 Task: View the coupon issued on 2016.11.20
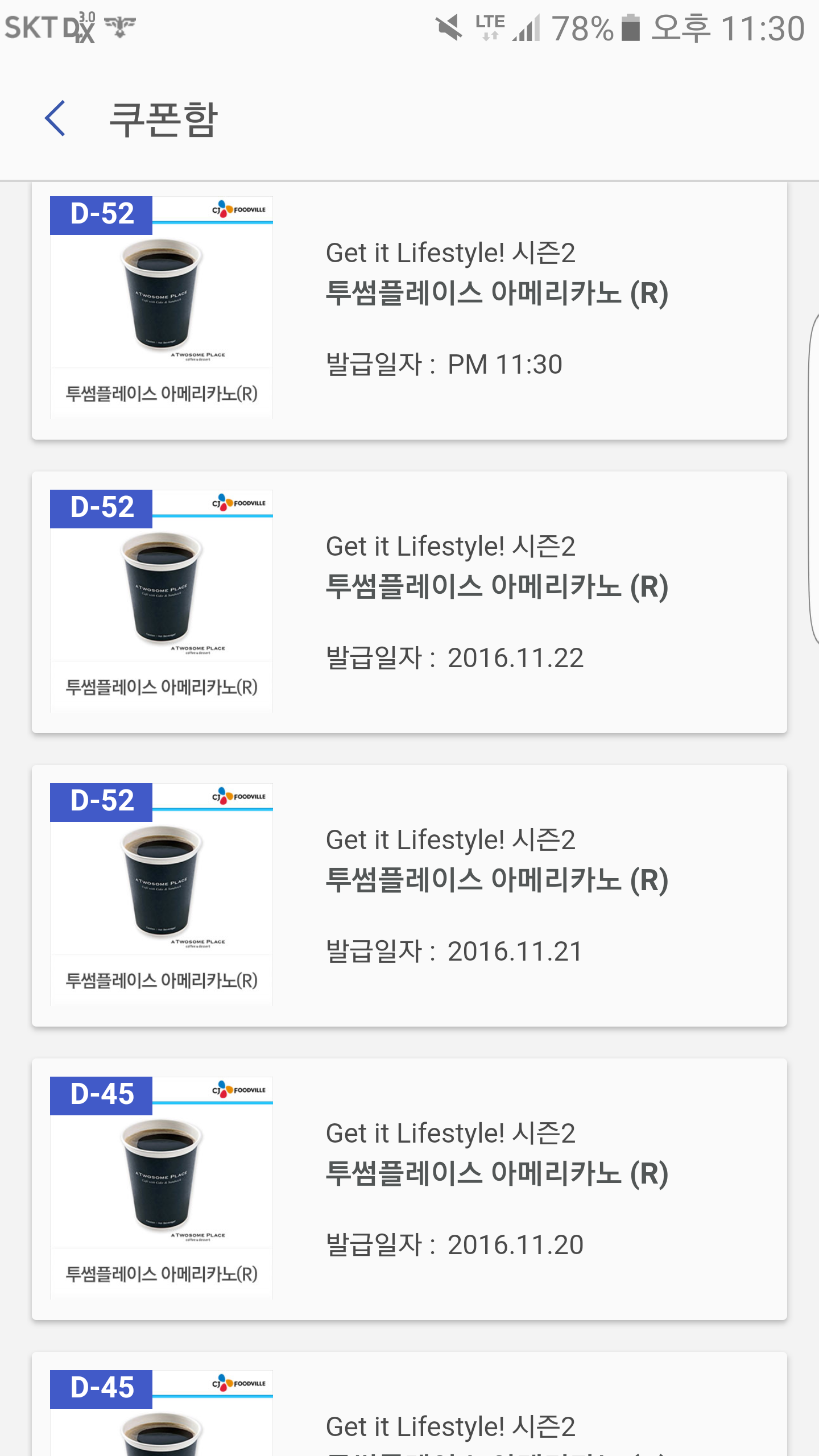(x=409, y=1189)
